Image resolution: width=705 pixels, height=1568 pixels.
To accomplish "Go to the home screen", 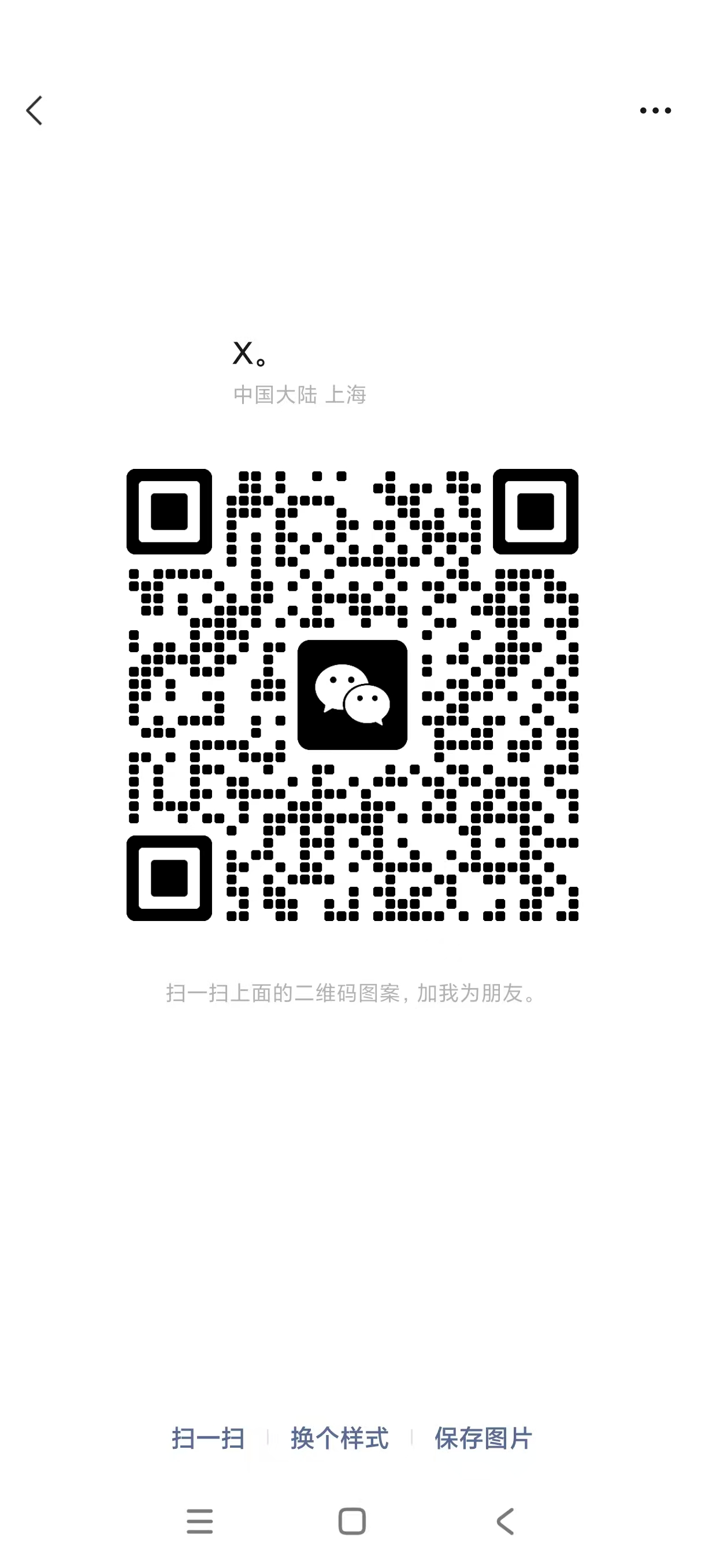I will click(351, 1521).
